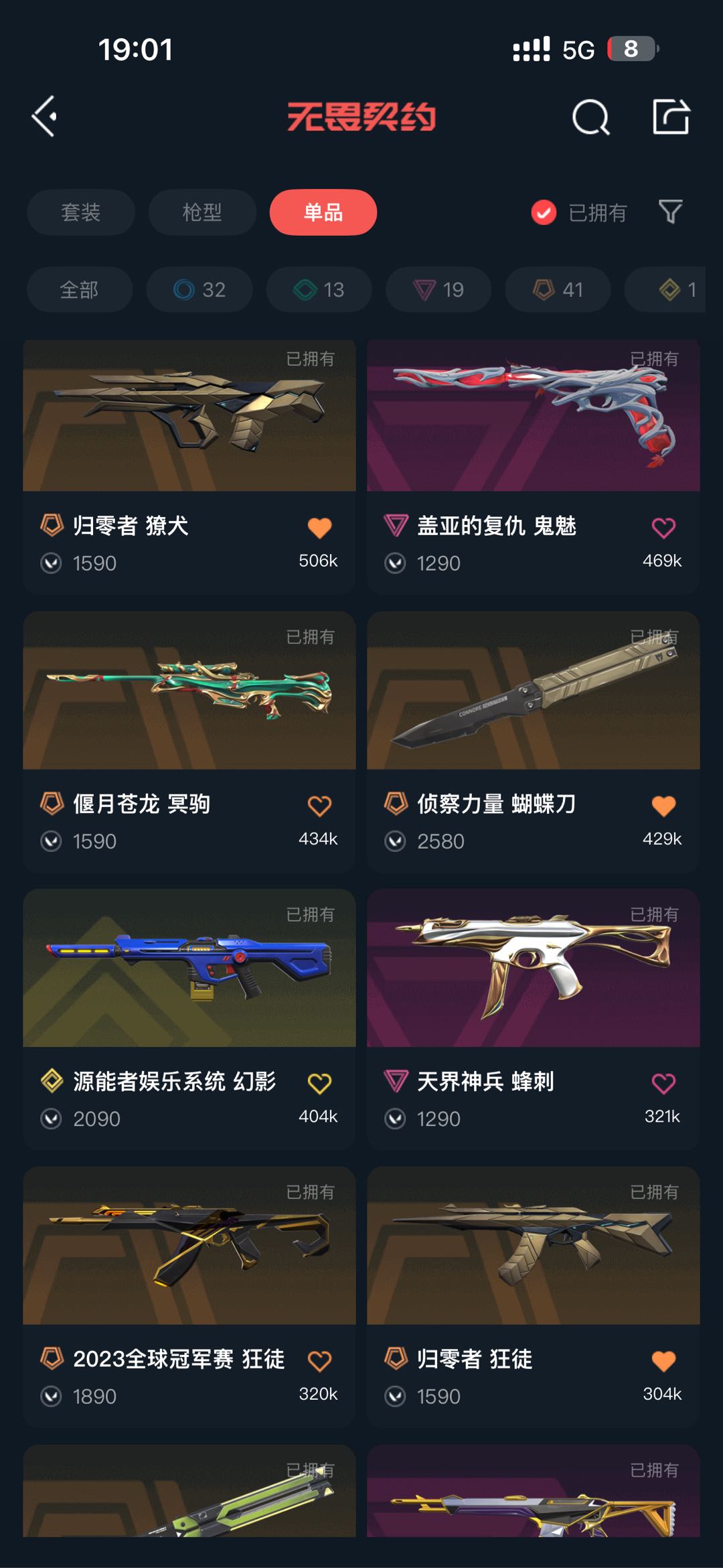This screenshot has height=1568, width=723.
Task: Filter by the rarity chip showing 32
Action: (x=199, y=289)
